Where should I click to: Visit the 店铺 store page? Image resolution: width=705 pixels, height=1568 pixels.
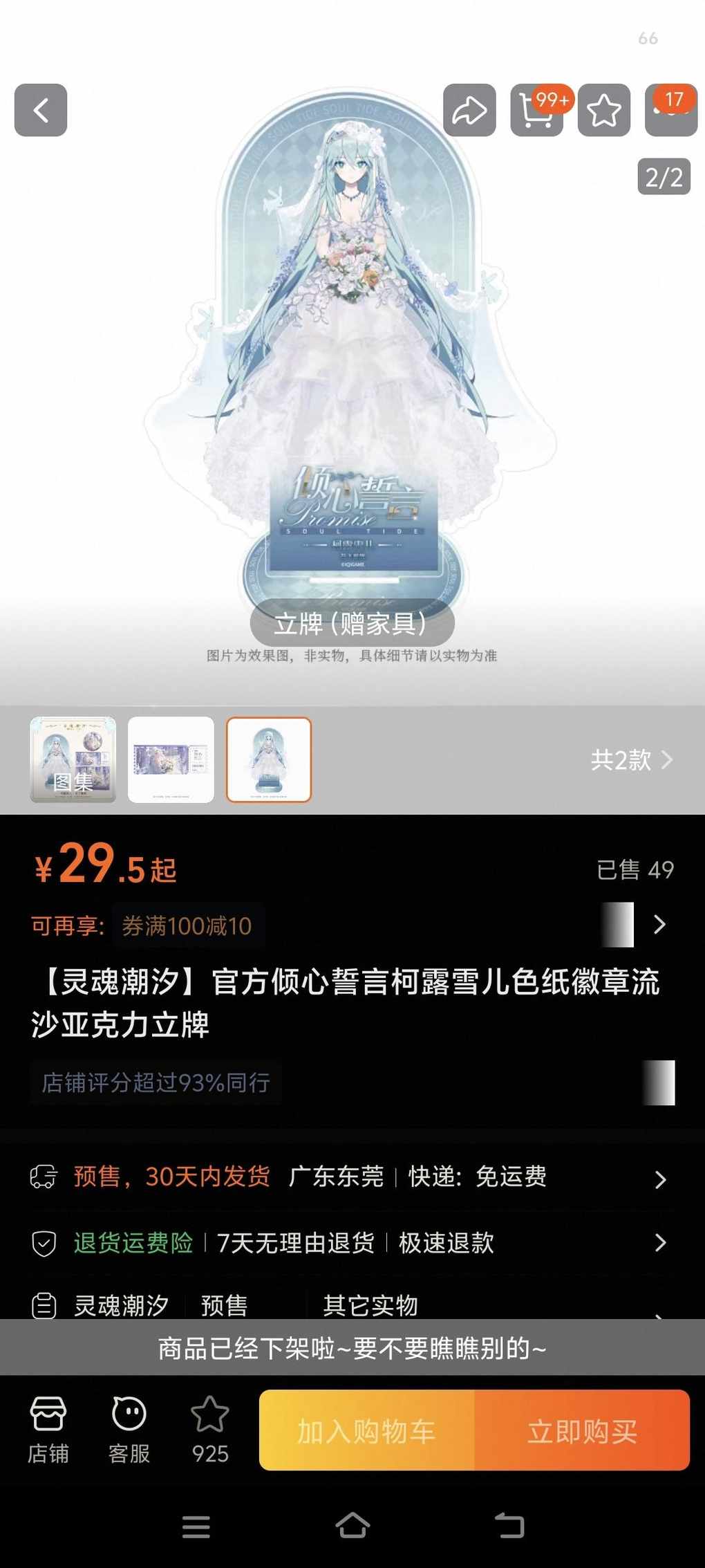coord(48,1429)
